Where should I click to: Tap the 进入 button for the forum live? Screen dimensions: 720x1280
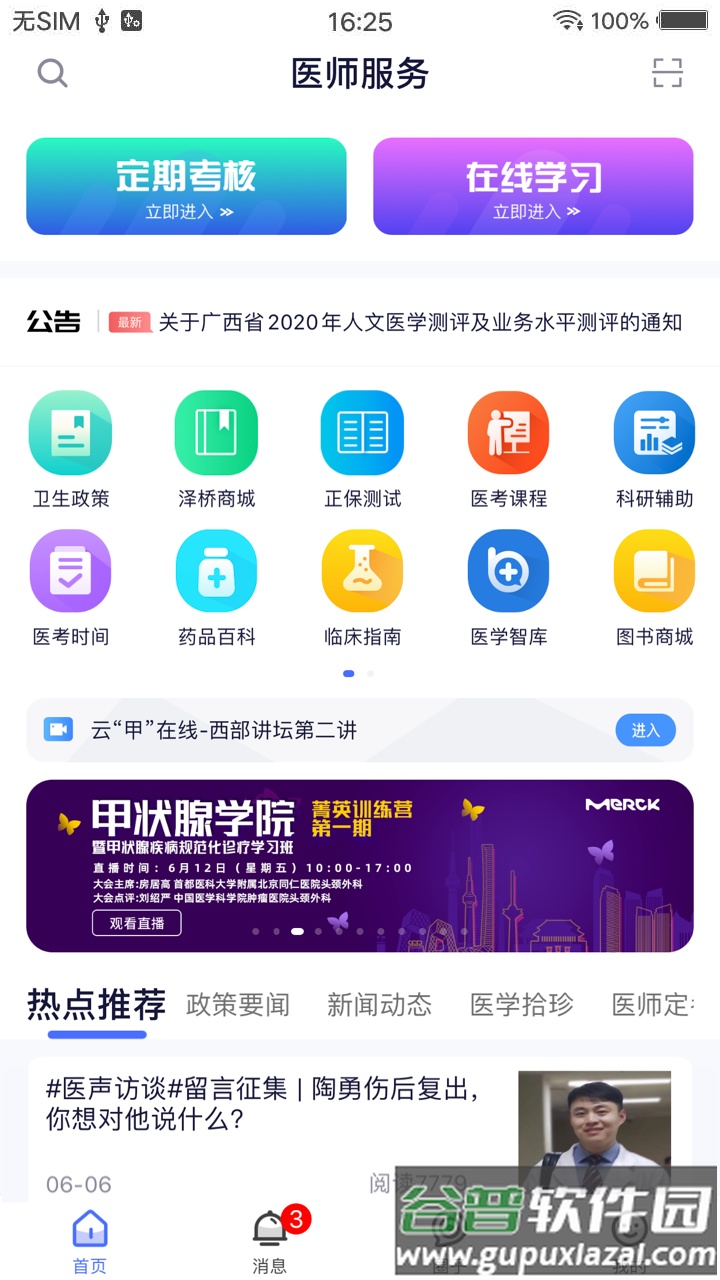[645, 730]
